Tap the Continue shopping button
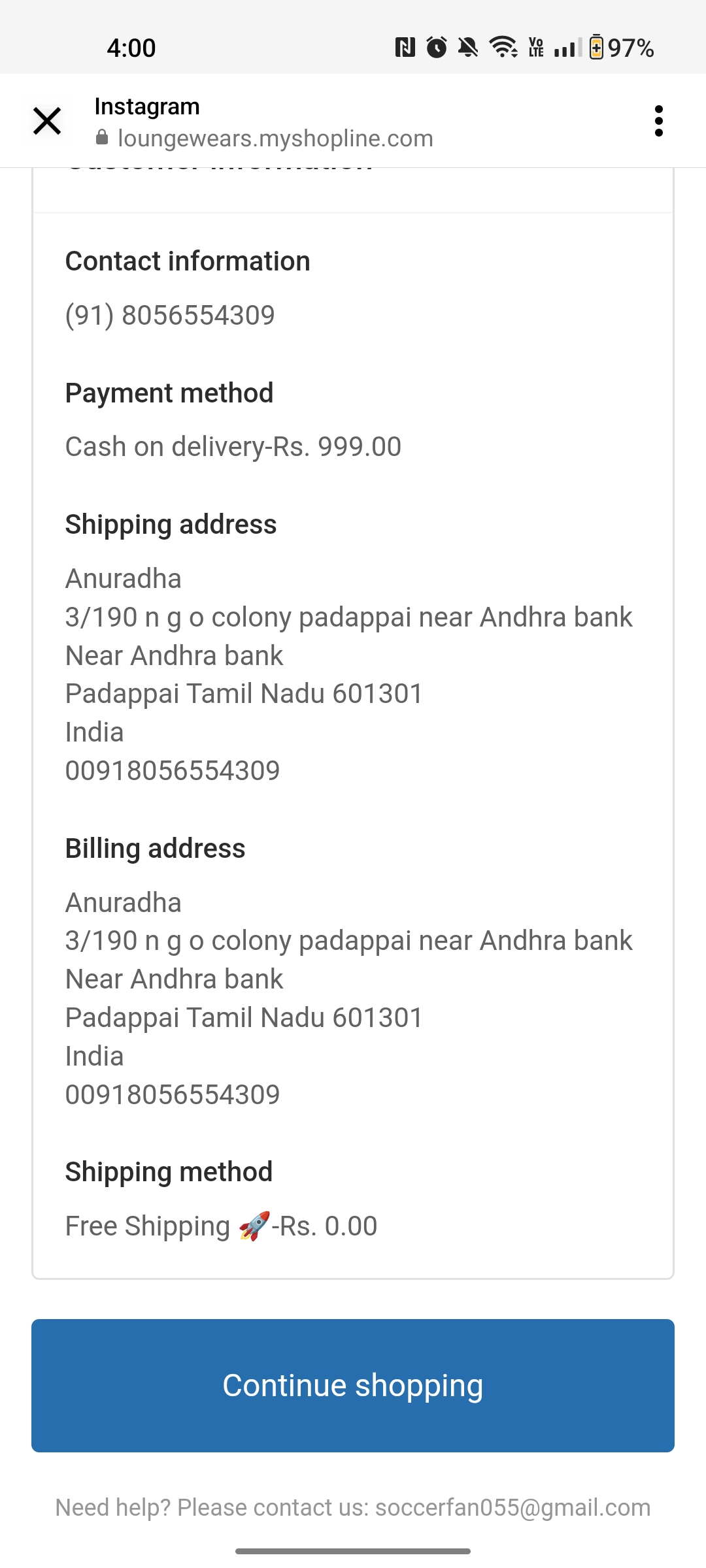 tap(353, 1385)
